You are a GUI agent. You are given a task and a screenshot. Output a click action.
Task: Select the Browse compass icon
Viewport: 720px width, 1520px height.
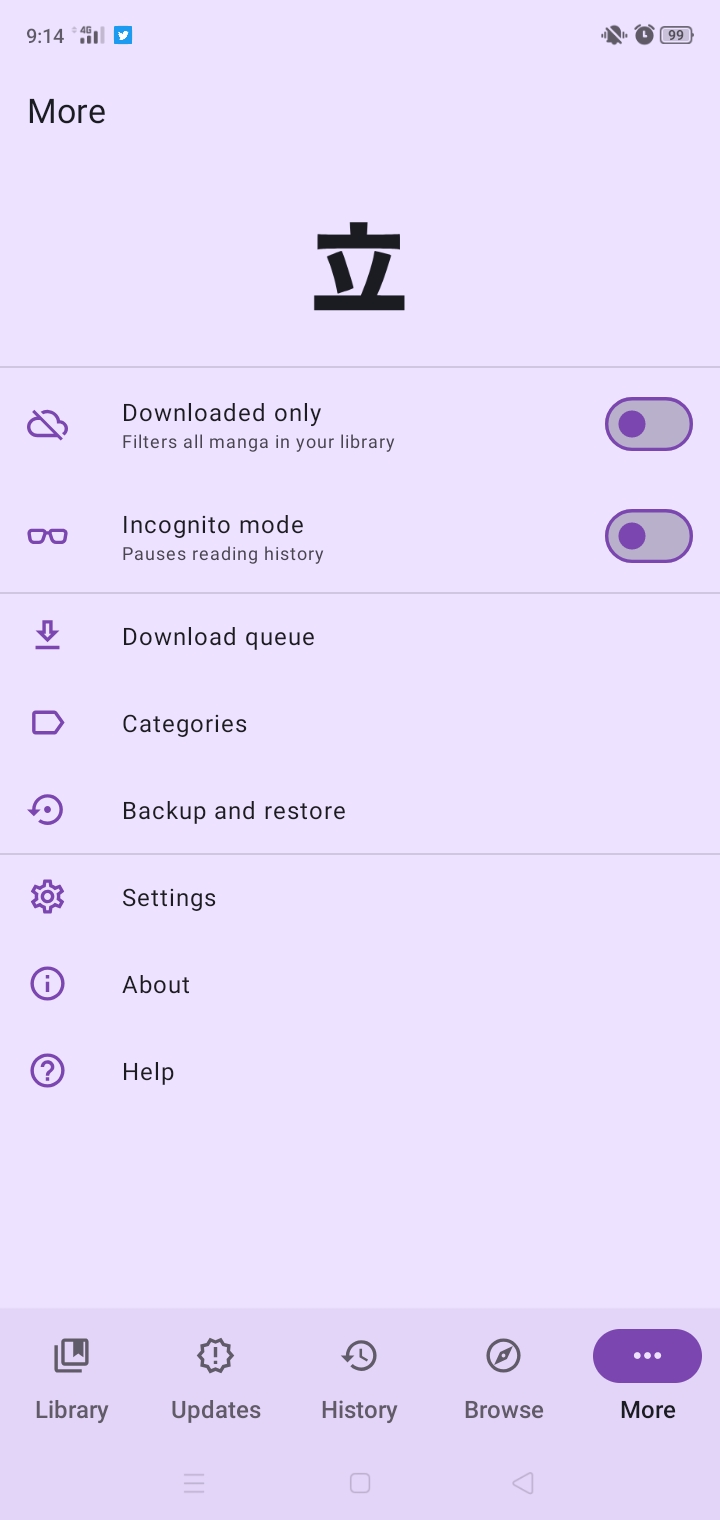pos(503,1356)
